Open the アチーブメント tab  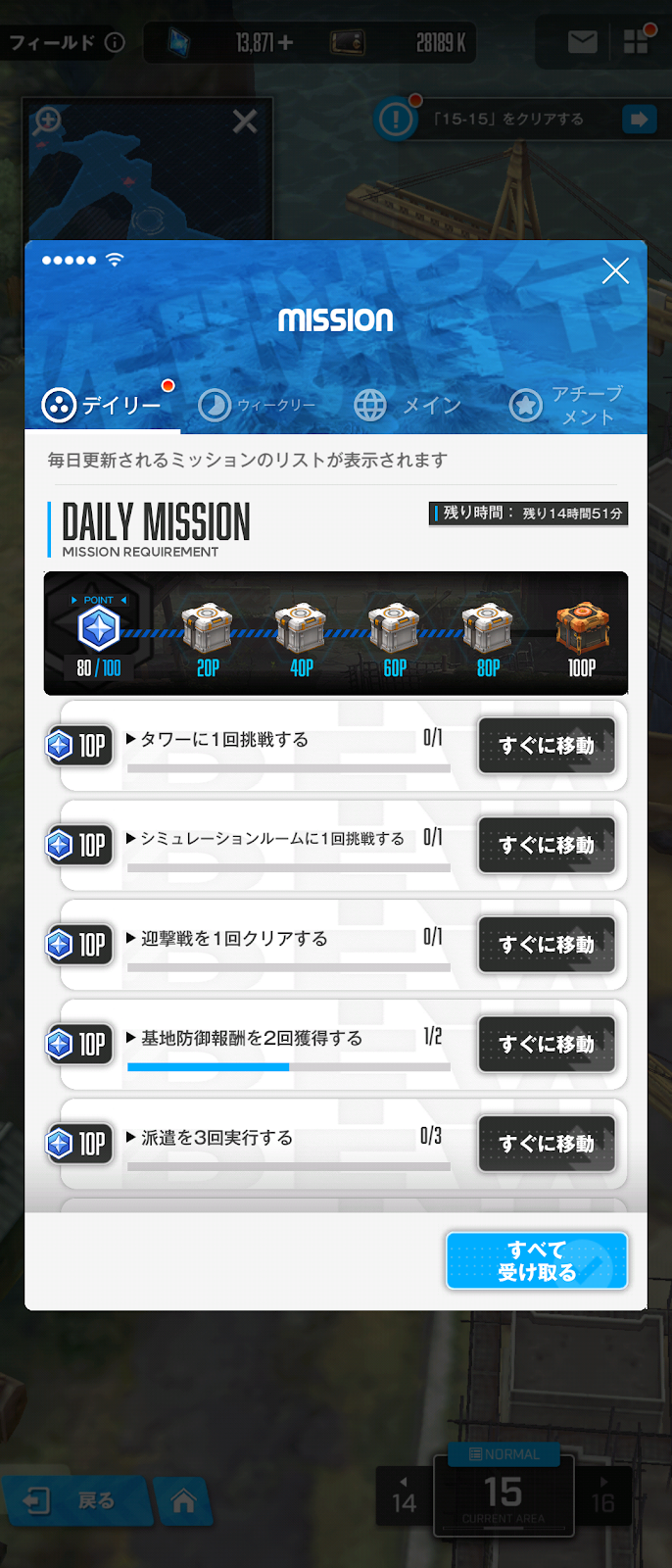tap(568, 405)
